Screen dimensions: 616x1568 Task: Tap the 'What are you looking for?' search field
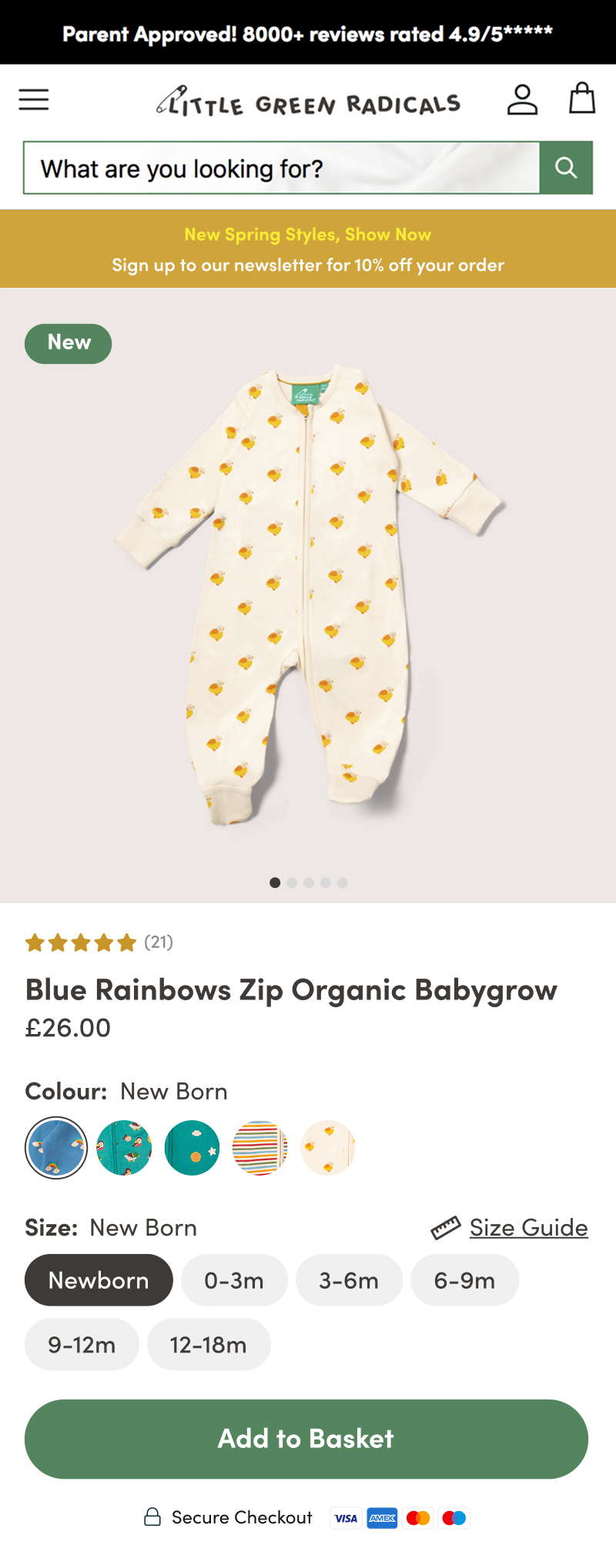281,168
